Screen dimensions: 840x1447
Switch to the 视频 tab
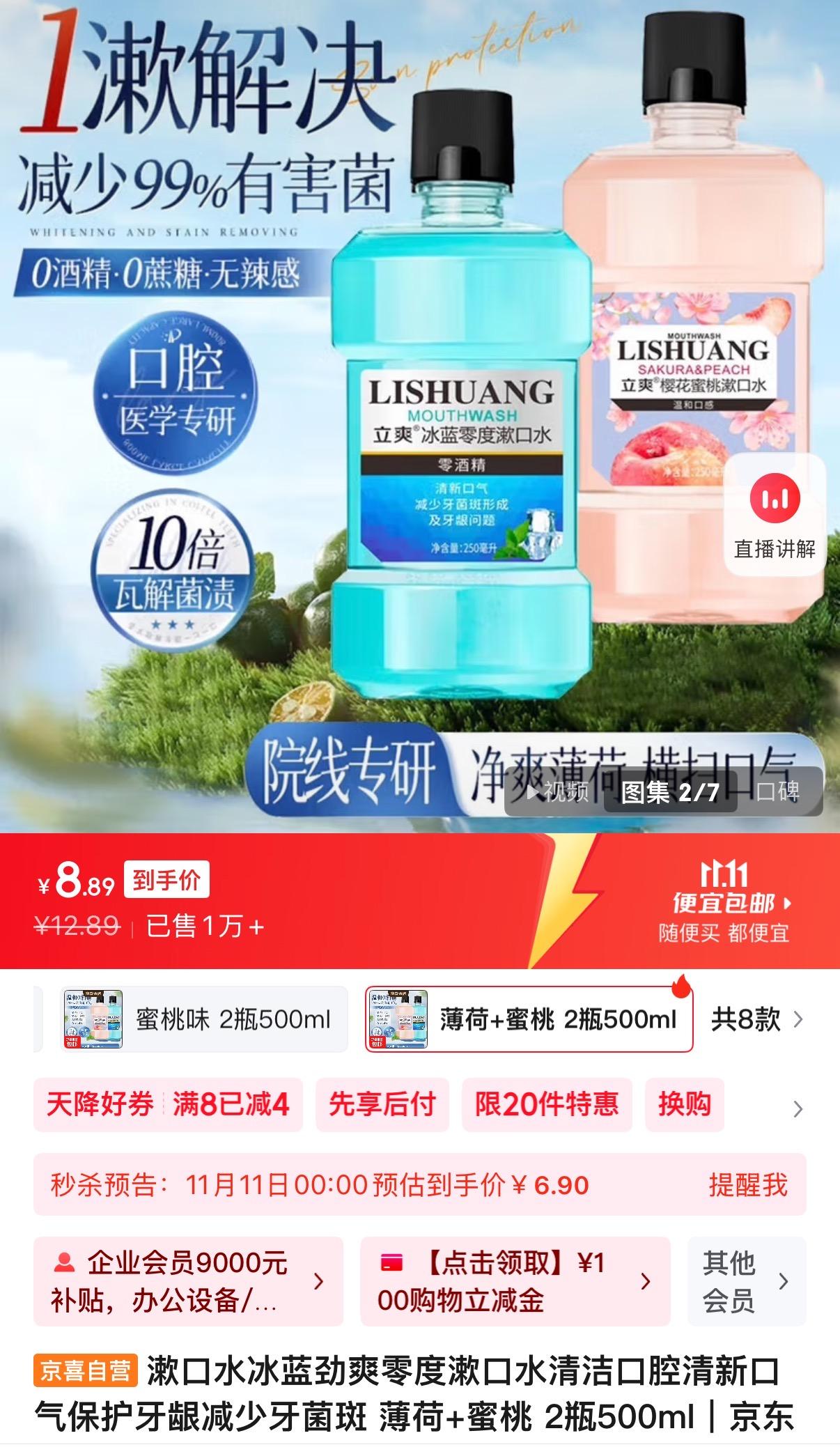557,791
